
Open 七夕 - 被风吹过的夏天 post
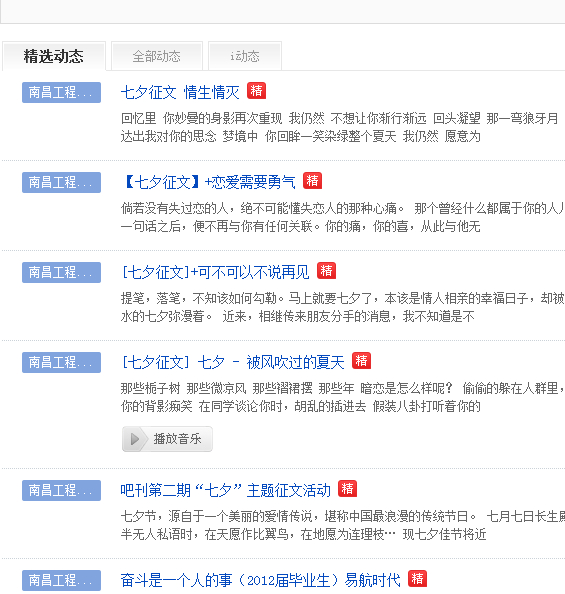(x=232, y=362)
